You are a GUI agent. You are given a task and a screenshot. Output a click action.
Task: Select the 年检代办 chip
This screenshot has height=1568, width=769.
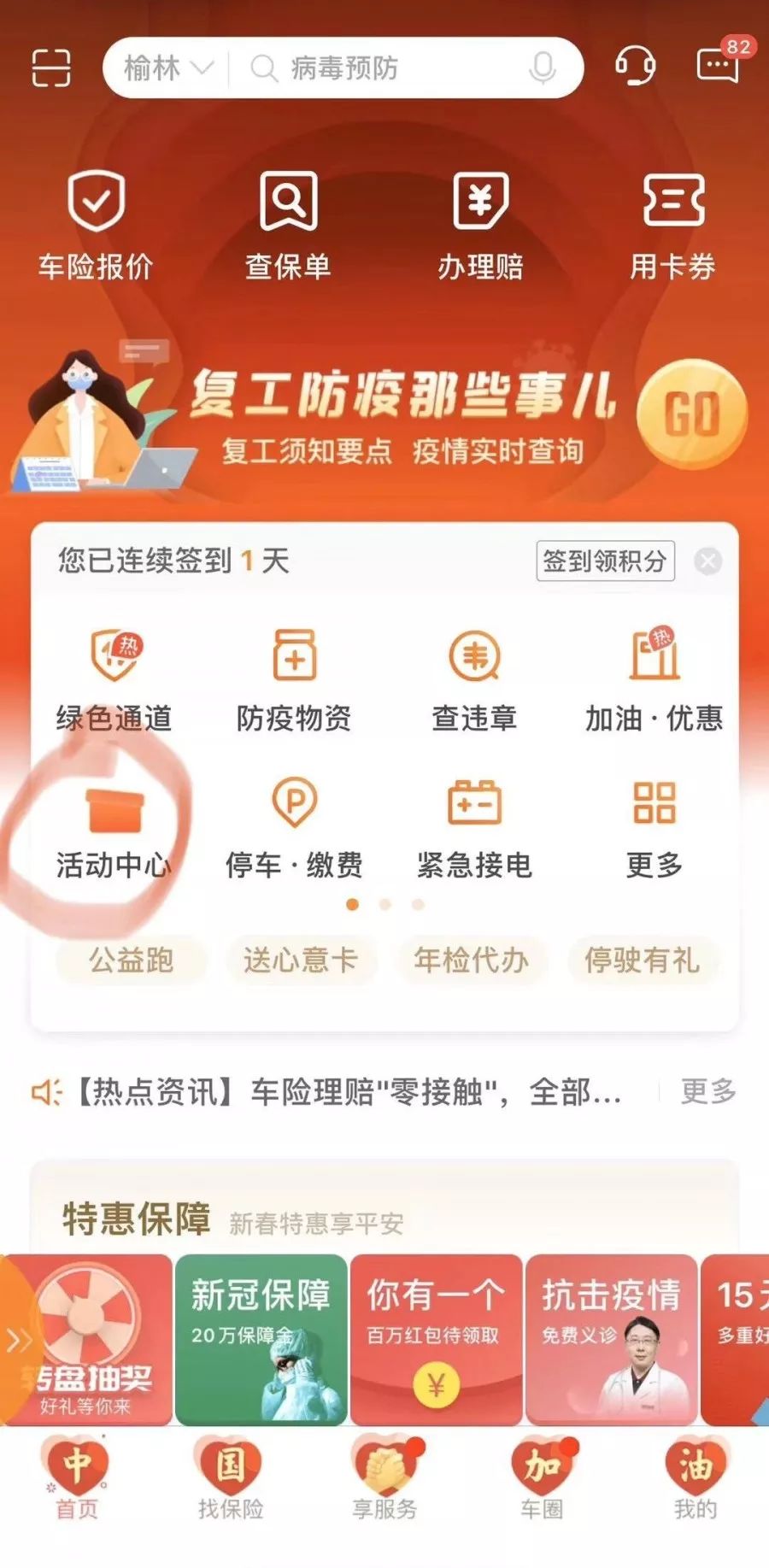[471, 960]
